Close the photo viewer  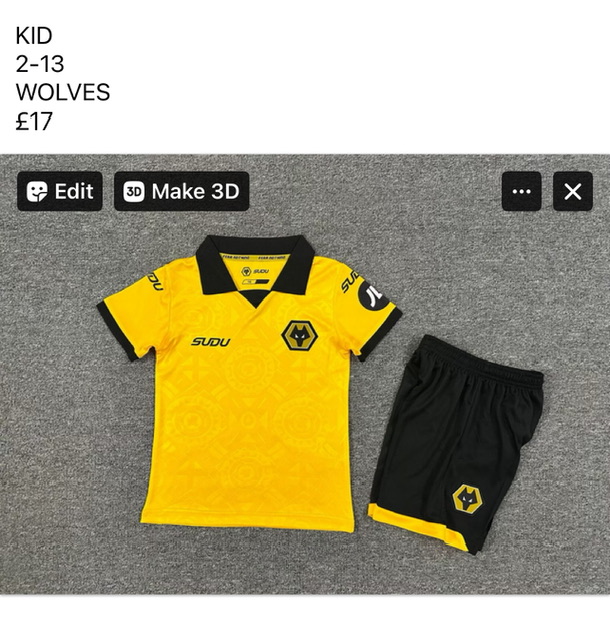572,191
